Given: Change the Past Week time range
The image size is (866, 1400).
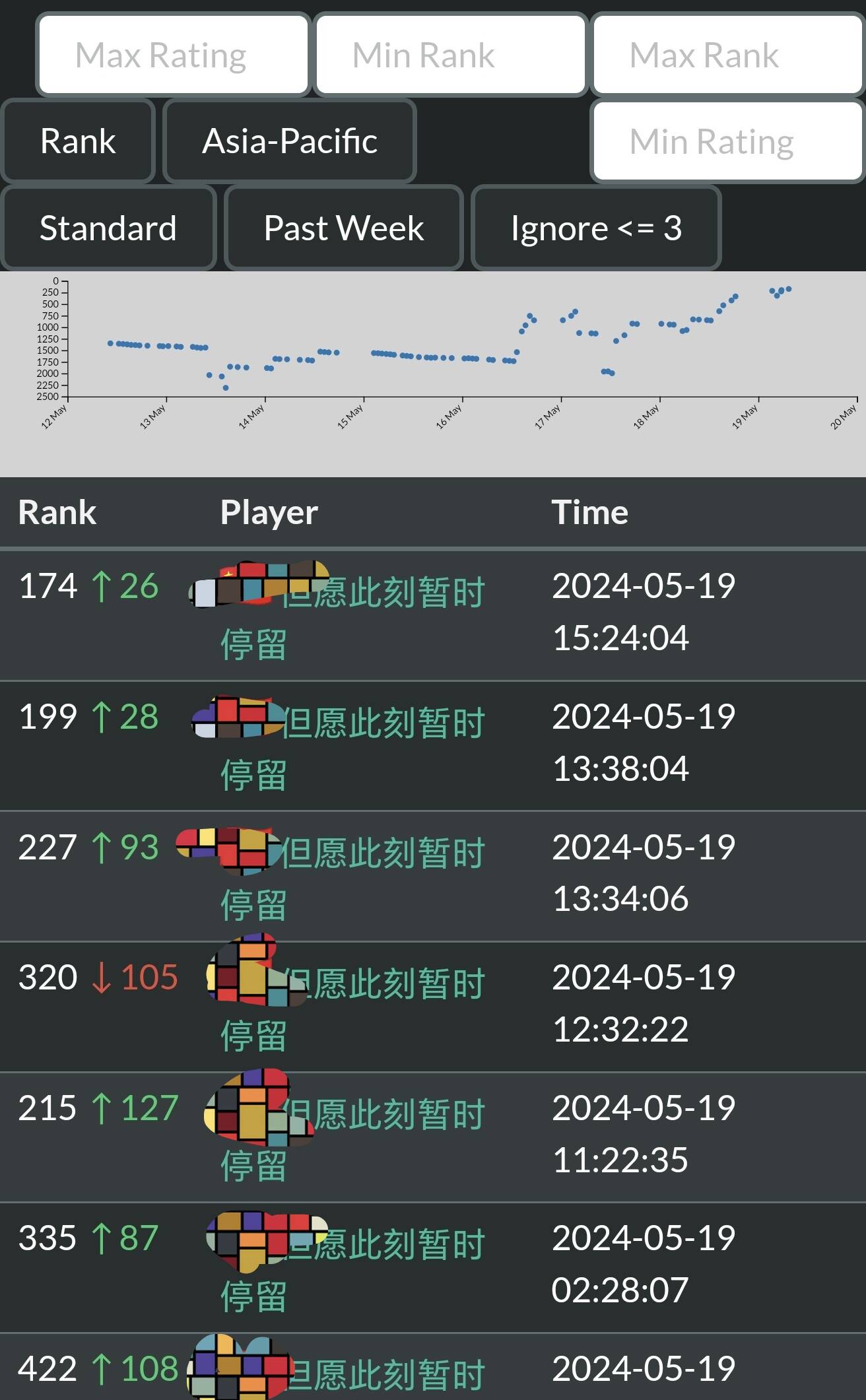Looking at the screenshot, I should (344, 228).
